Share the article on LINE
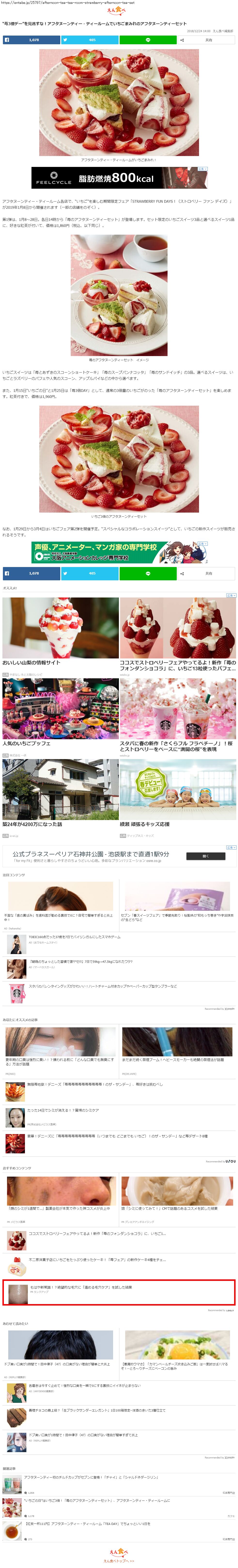238x1568 pixels. 148,40
